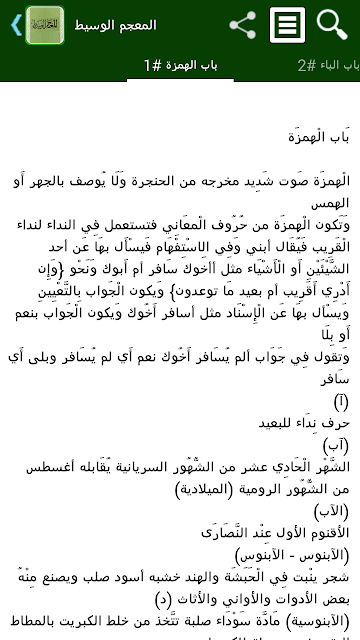
Task: Switch to the باب الباء #2 tab
Action: click(329, 66)
